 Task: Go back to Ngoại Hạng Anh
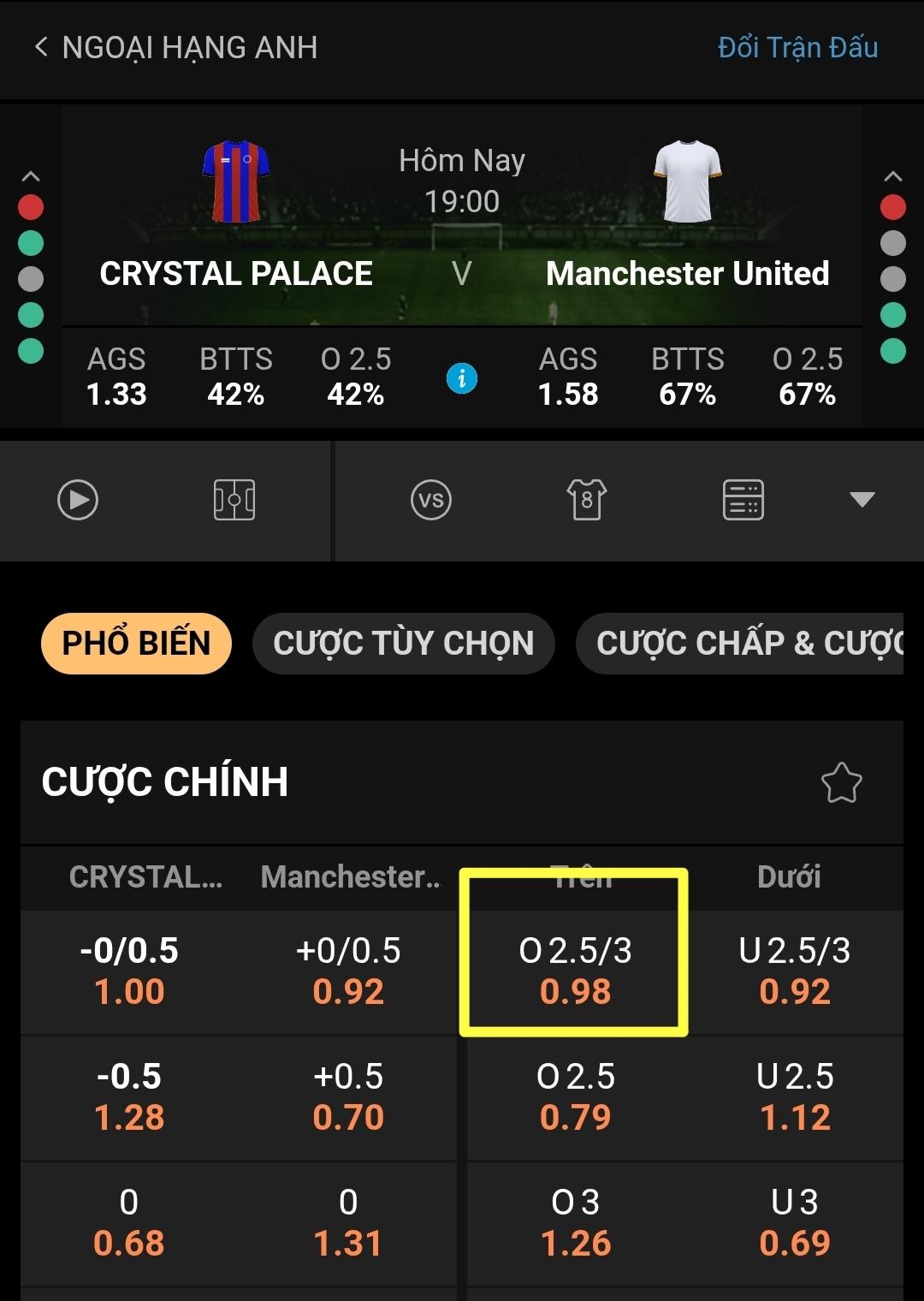coord(41,47)
